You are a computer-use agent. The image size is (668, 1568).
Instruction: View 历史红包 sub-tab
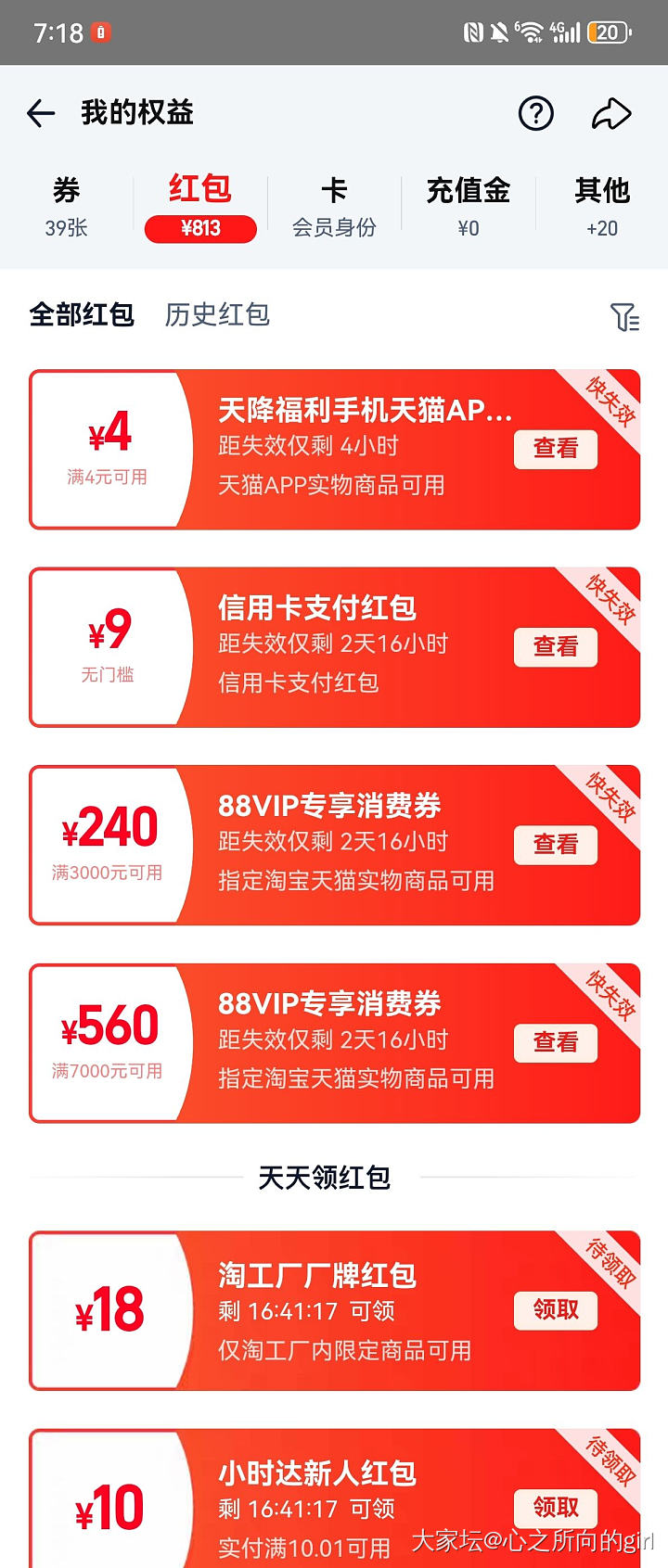217,315
